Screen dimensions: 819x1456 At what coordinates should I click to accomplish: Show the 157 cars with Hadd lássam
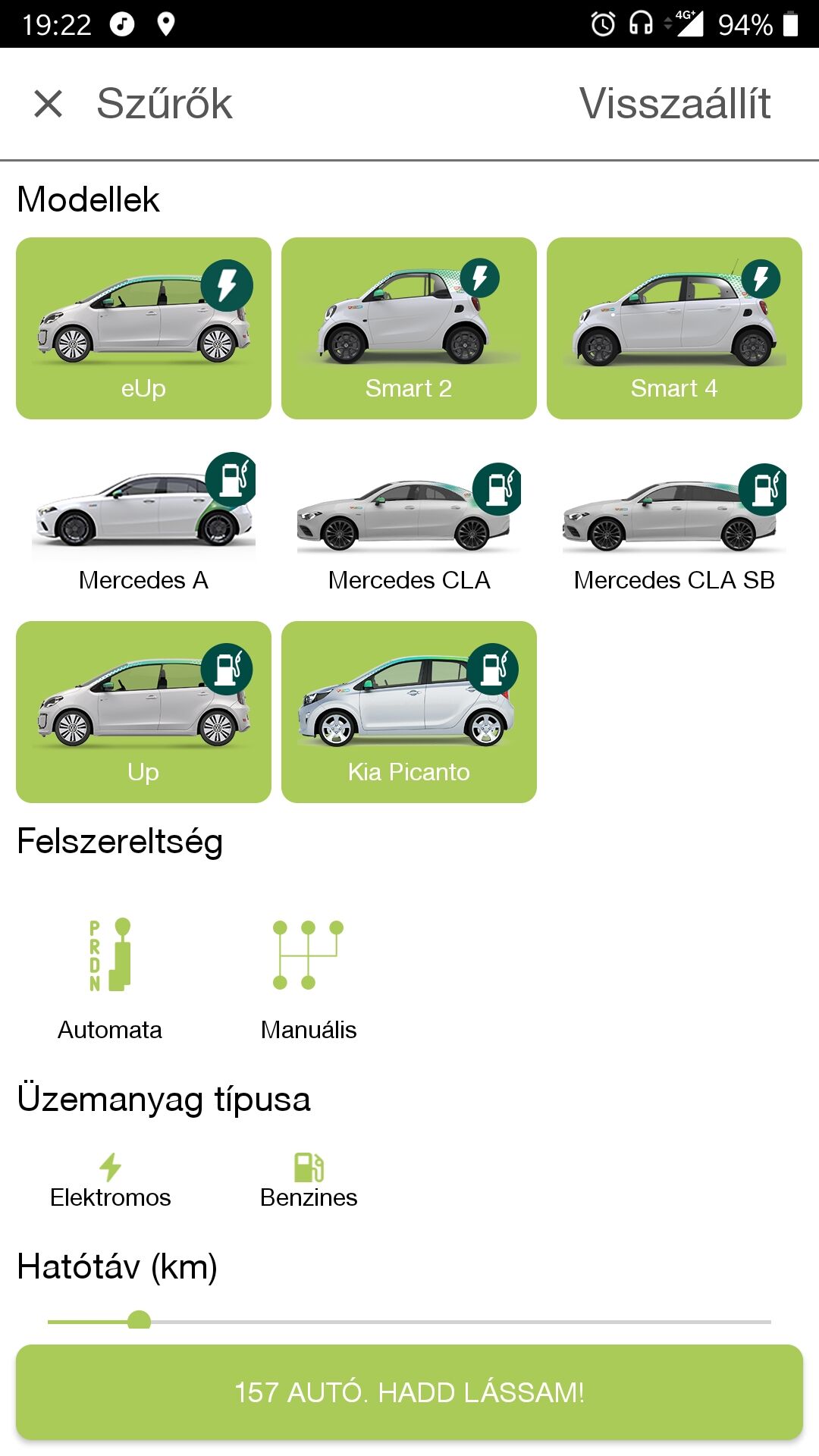pos(409,1392)
